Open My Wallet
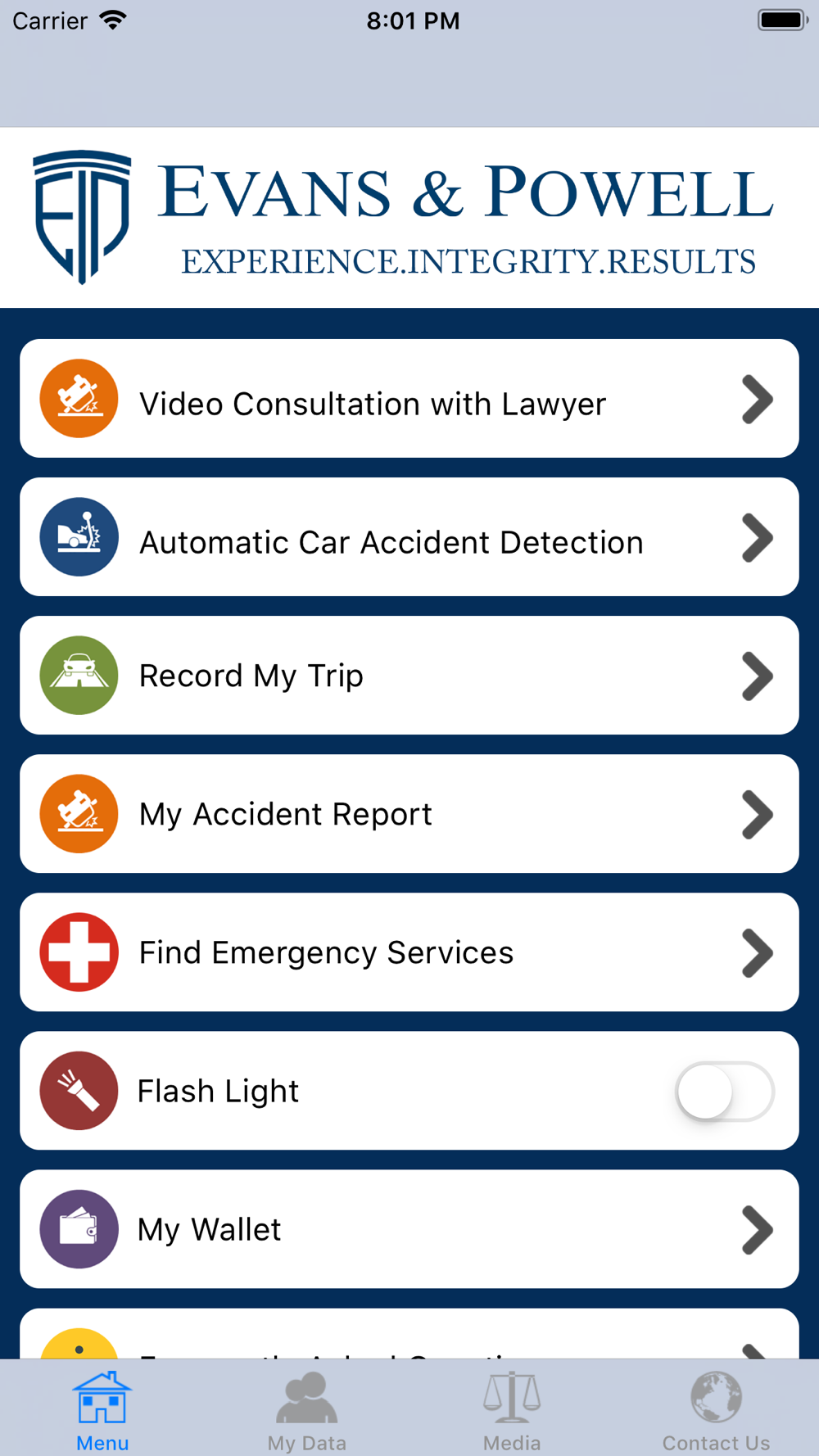The height and width of the screenshot is (1456, 819). tap(409, 1229)
